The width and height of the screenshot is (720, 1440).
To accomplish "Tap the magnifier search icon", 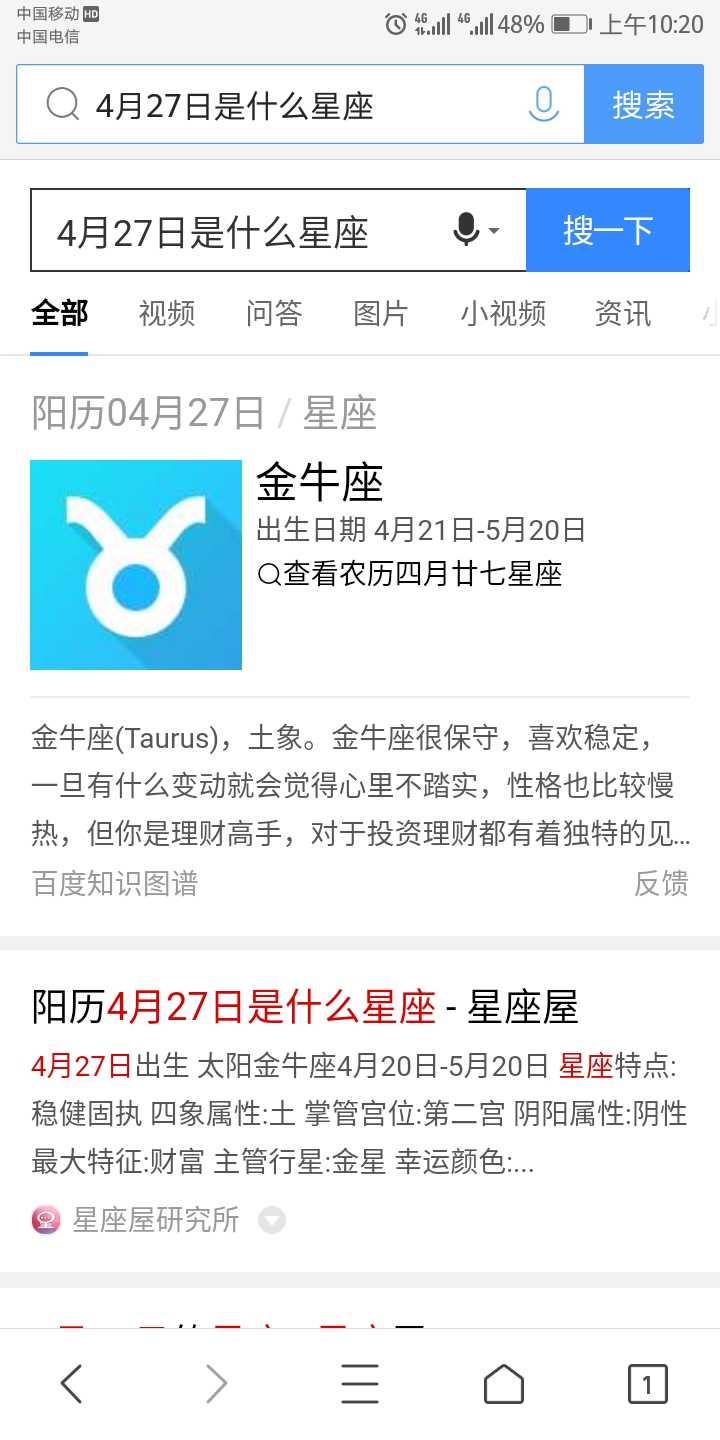I will click(62, 104).
